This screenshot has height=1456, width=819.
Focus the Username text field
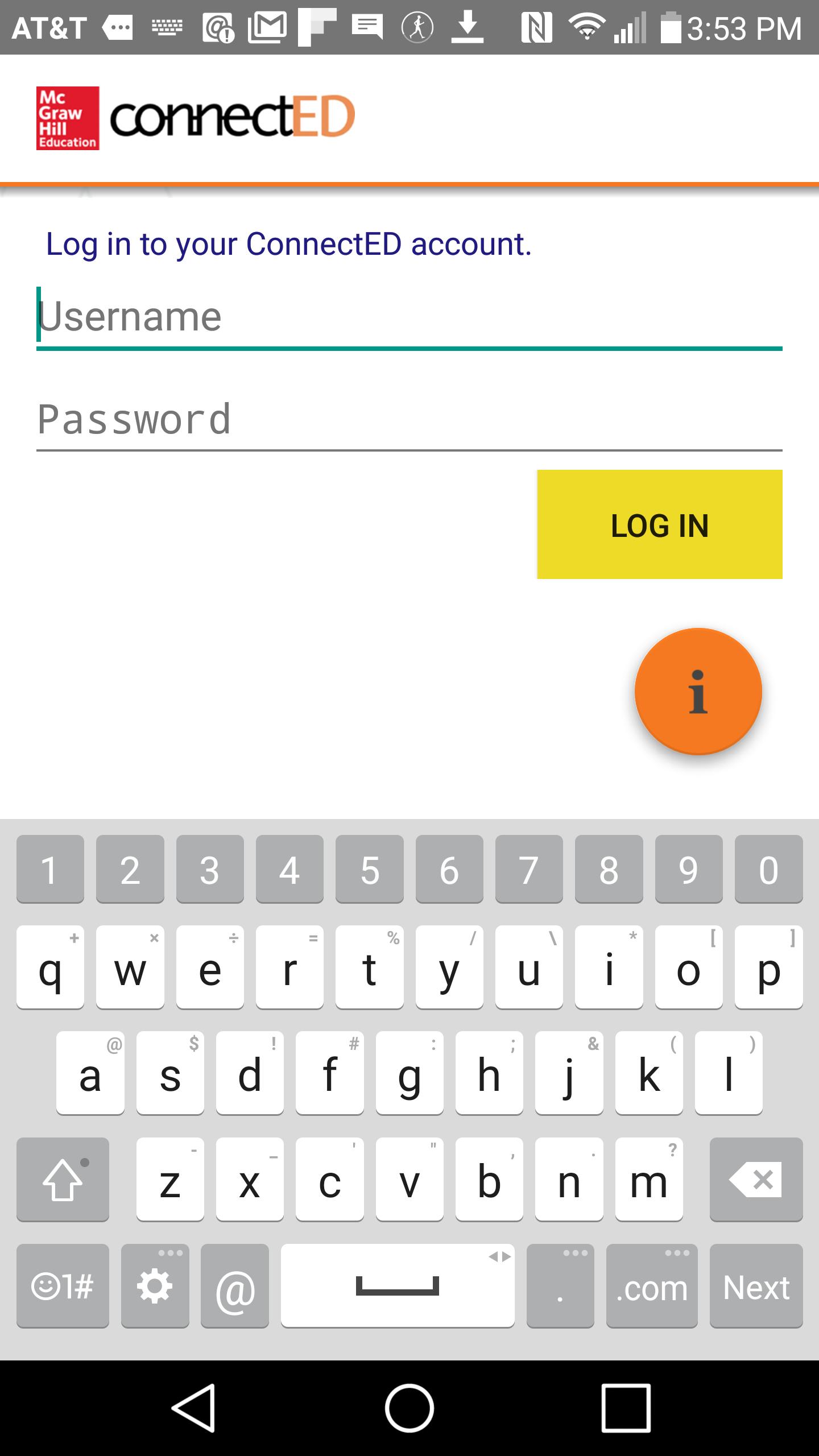(409, 317)
